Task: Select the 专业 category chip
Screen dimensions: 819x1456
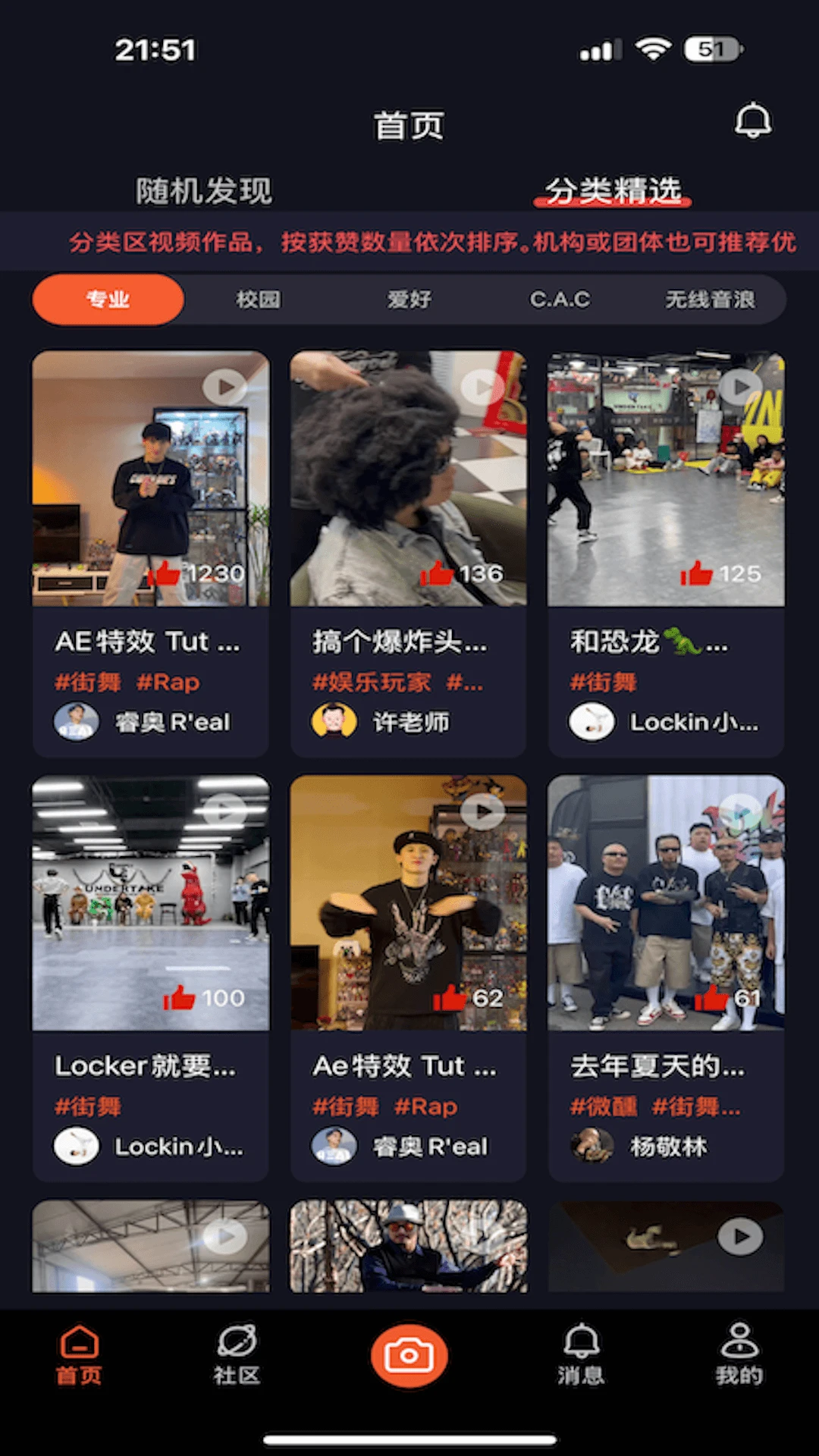Action: pyautogui.click(x=108, y=300)
